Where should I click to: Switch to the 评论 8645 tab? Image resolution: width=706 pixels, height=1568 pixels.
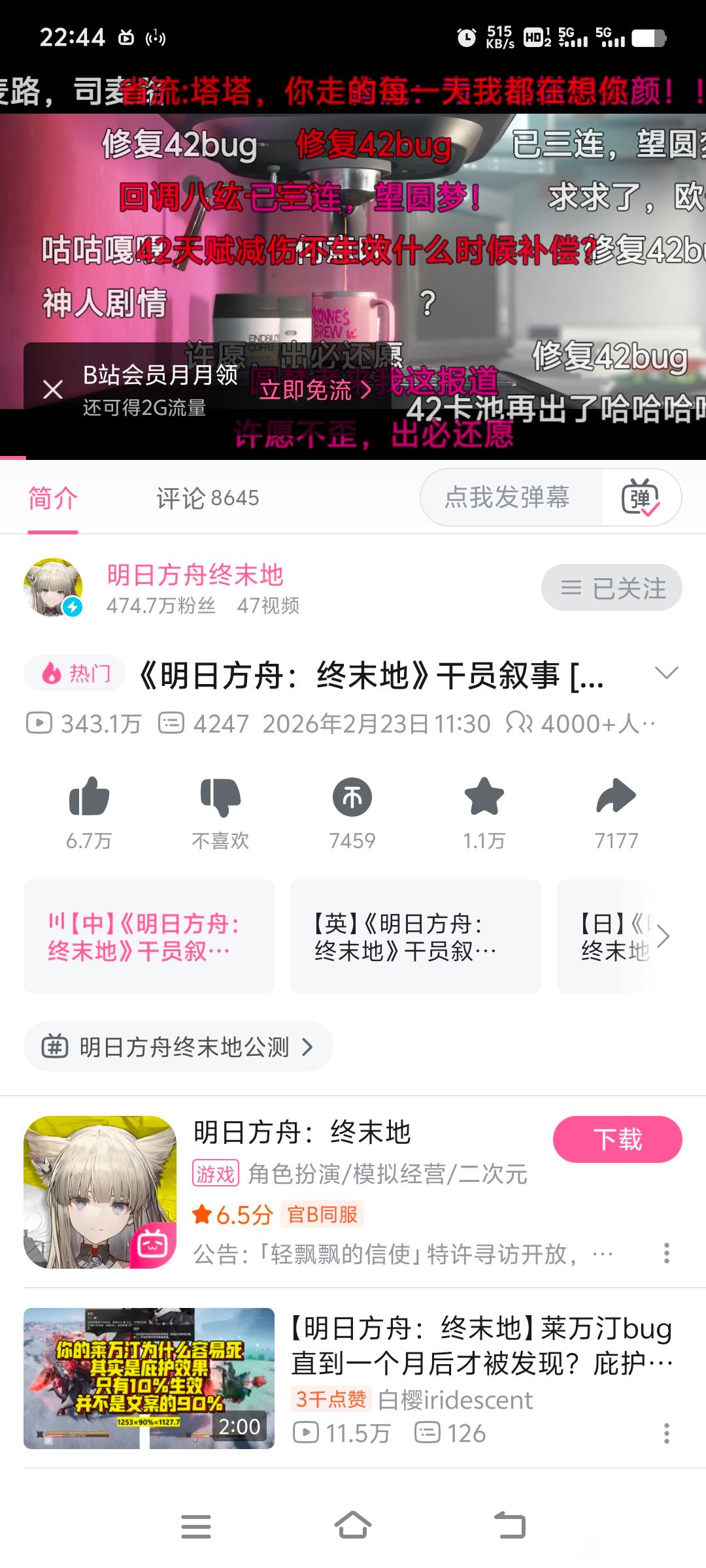207,498
